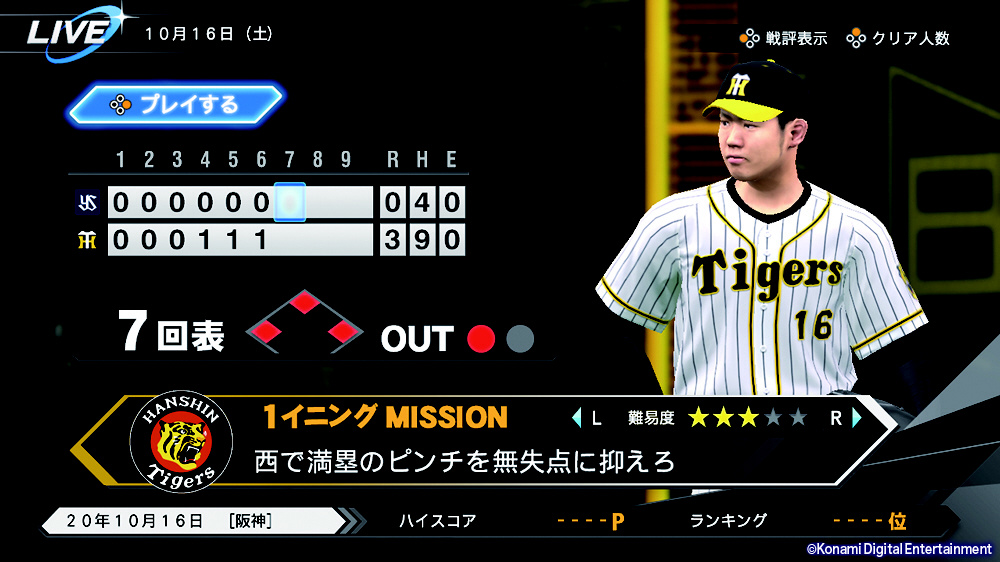
Task: Select the right R difficulty arrow
Action: (856, 418)
